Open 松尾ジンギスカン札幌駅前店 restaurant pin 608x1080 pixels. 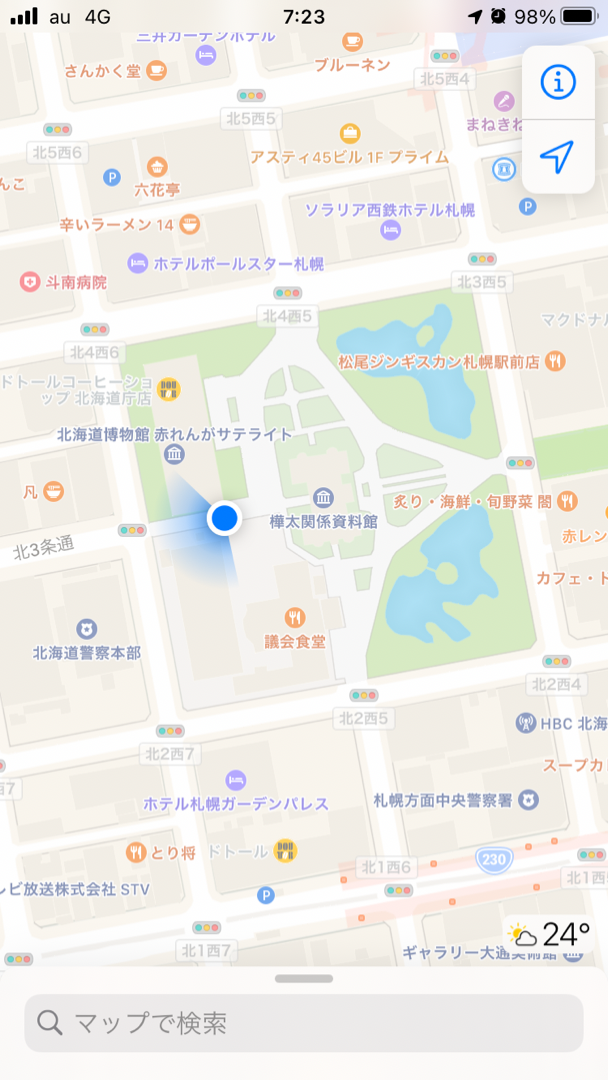click(x=556, y=361)
